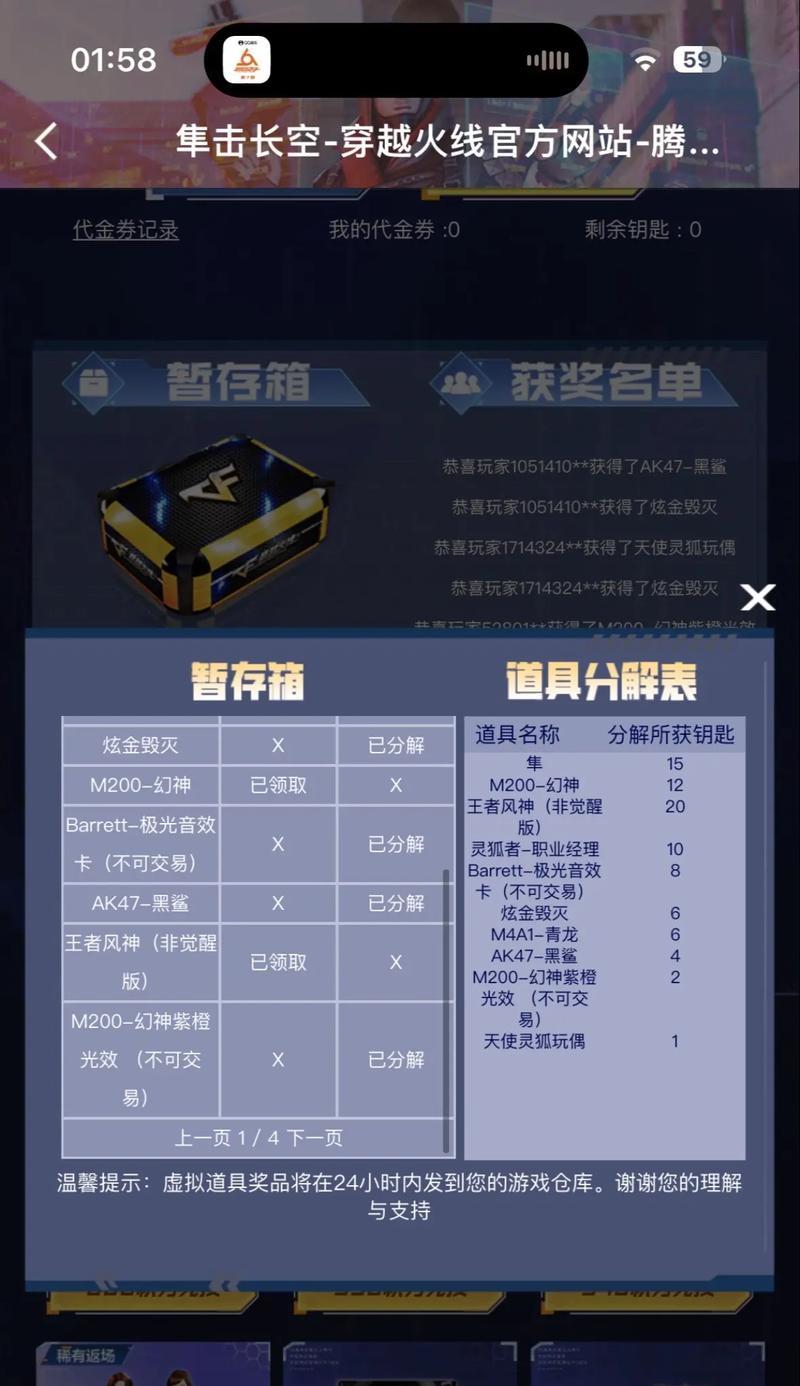Close the 暂存箱 popup dialog
800x1386 pixels.
(757, 598)
